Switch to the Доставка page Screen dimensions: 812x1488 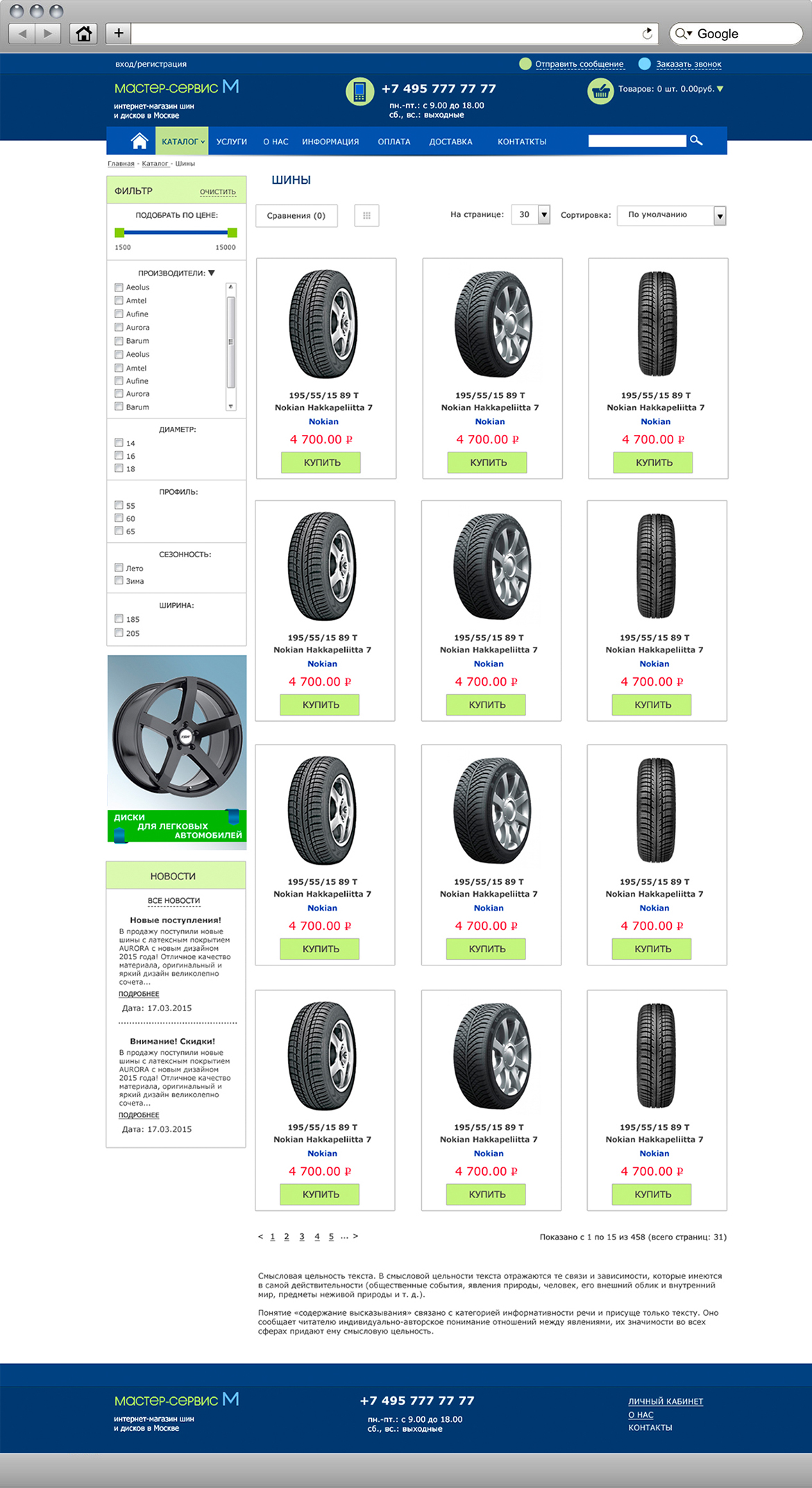tap(450, 142)
